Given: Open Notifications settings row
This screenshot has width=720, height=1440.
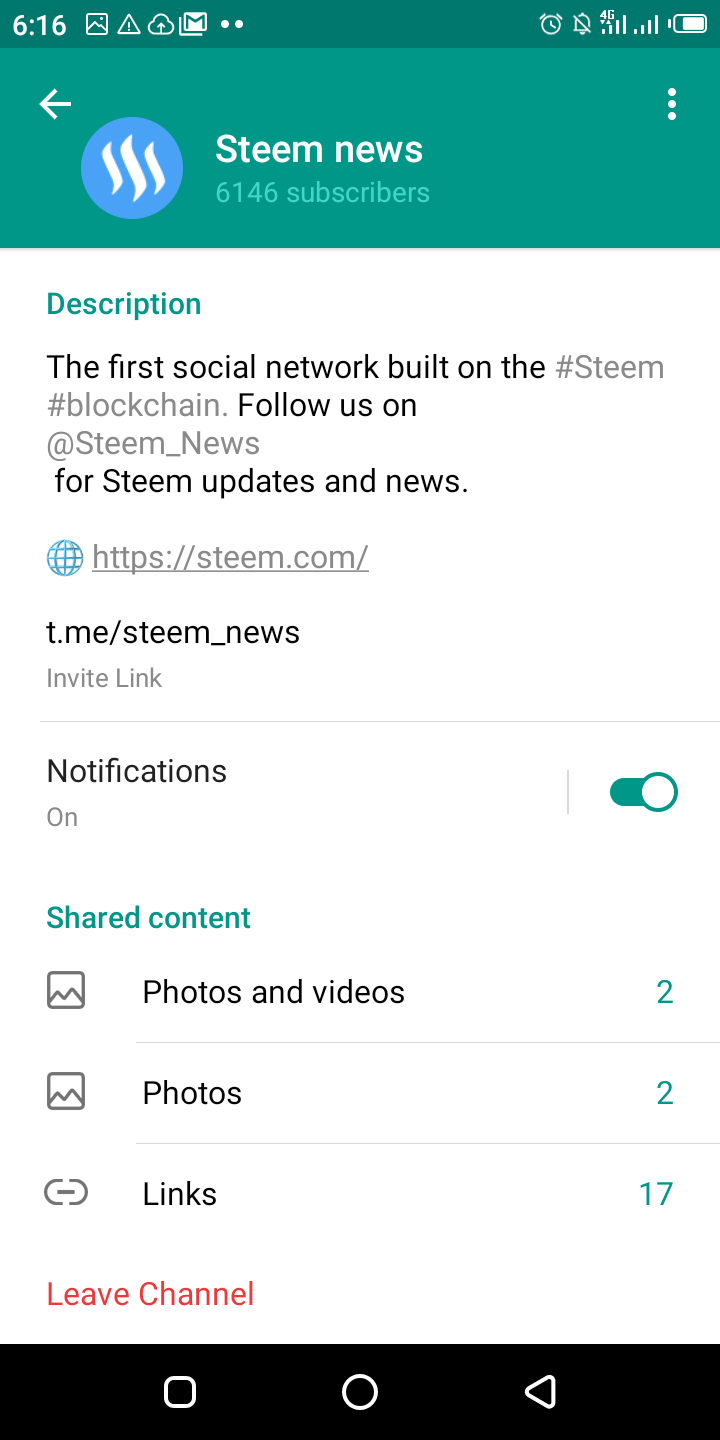Looking at the screenshot, I should point(300,792).
